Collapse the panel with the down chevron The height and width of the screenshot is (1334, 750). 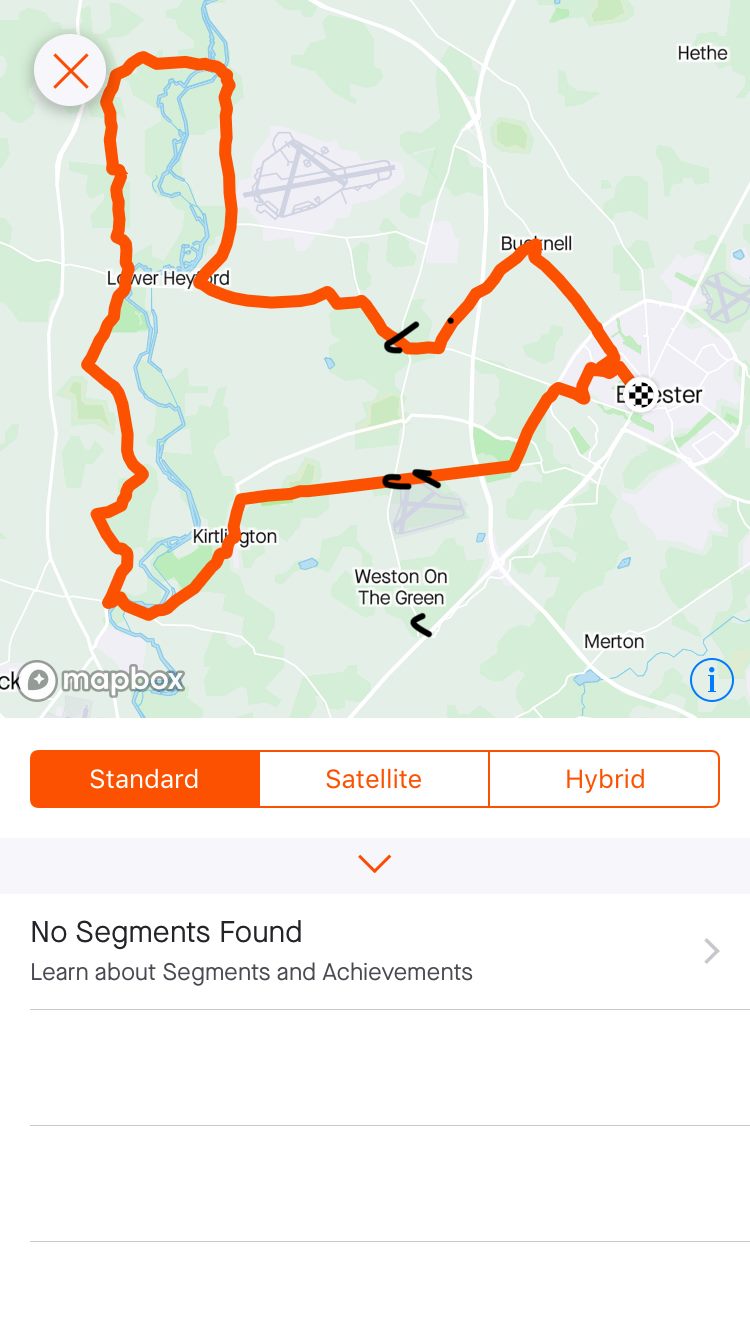pos(374,864)
